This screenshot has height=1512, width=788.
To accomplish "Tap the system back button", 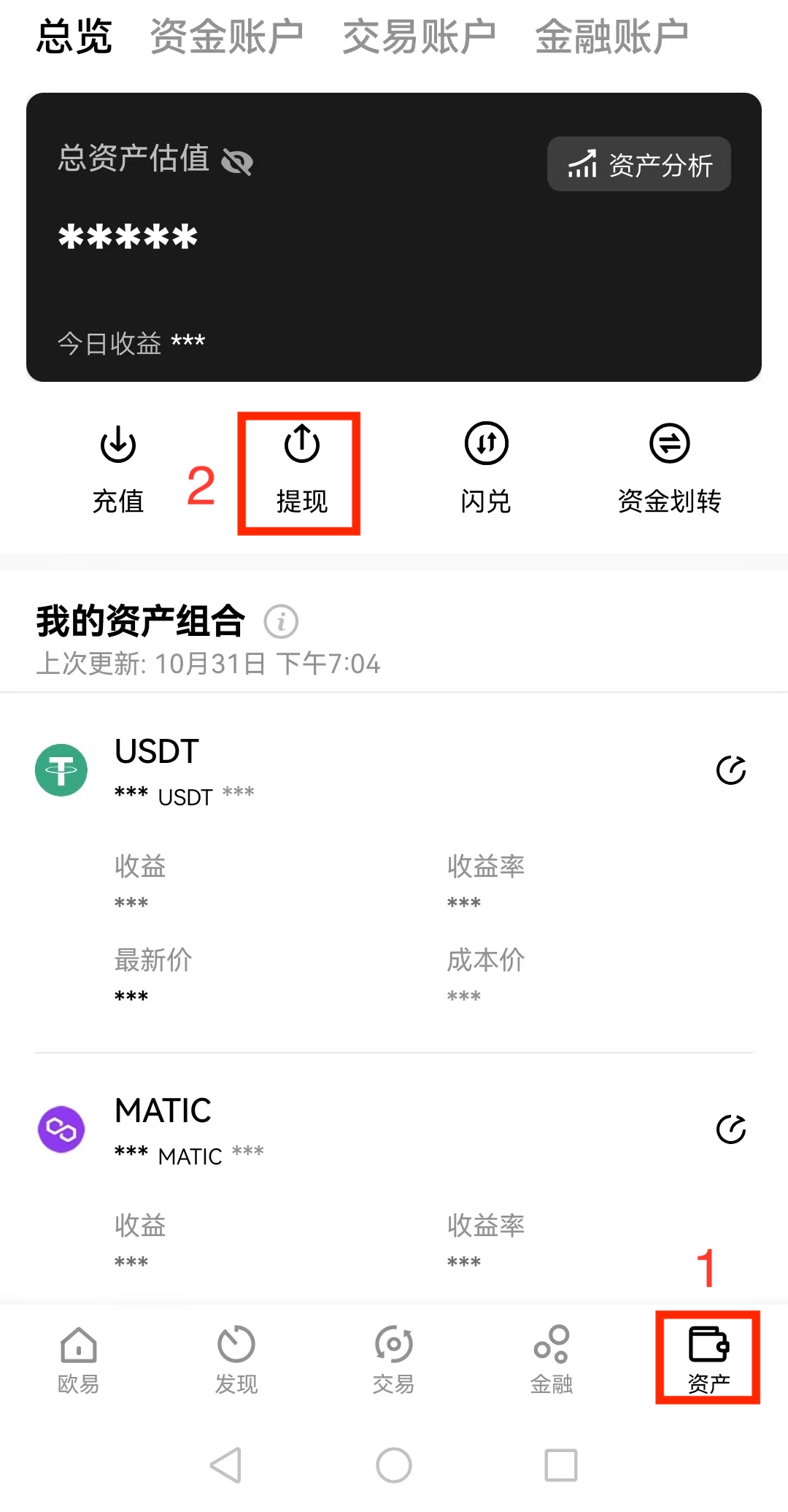I will coord(226,1465).
